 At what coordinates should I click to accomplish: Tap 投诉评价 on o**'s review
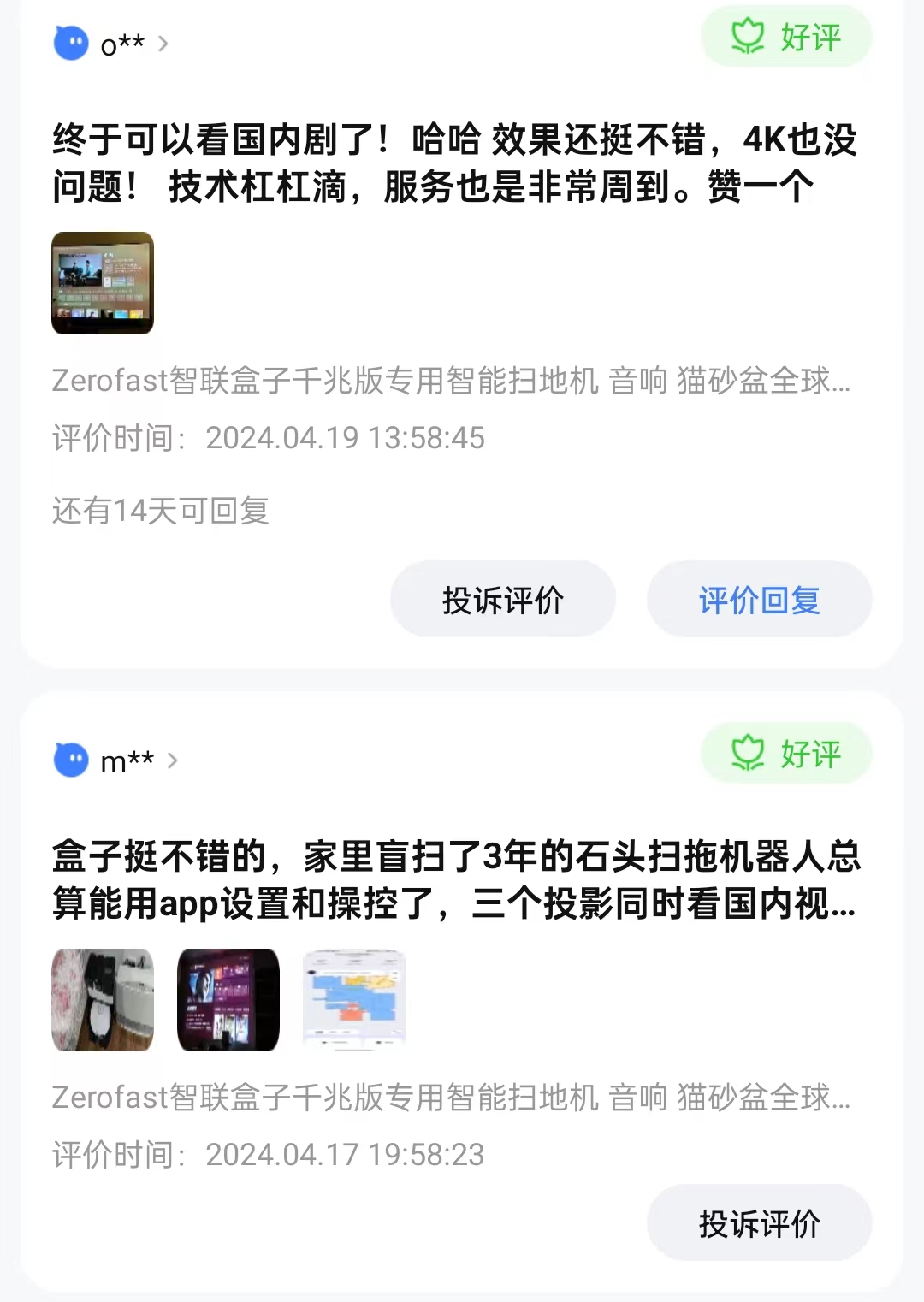coord(502,600)
